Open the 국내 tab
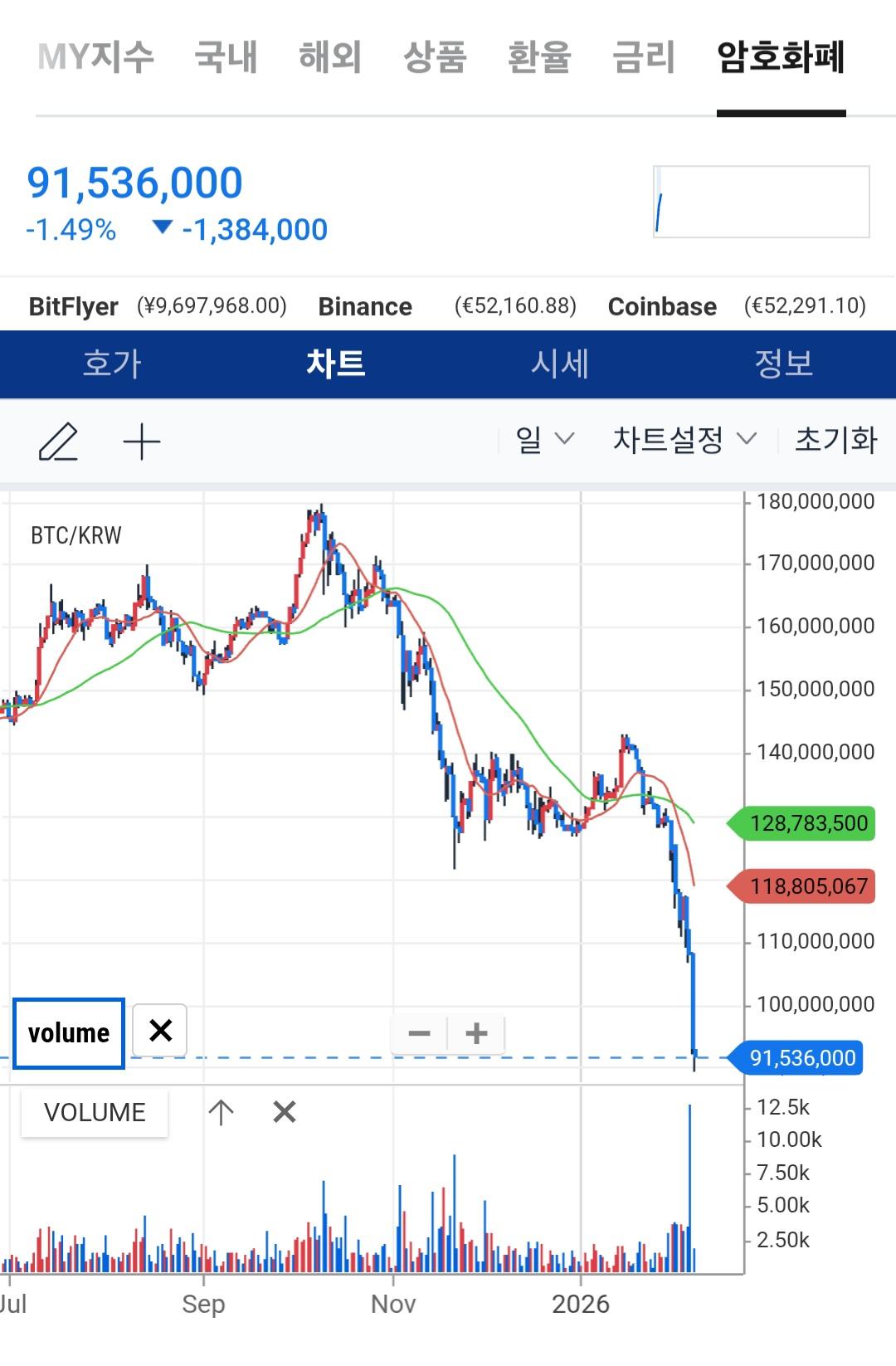896x1366 pixels. click(226, 58)
